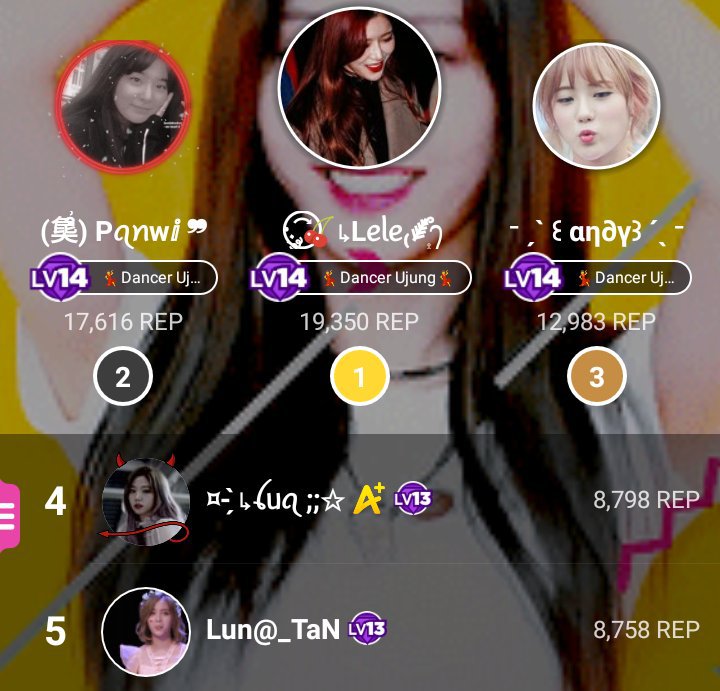Viewport: 720px width, 691px height.
Task: Open the pink side drawer menu handle
Action: click(x=8, y=514)
